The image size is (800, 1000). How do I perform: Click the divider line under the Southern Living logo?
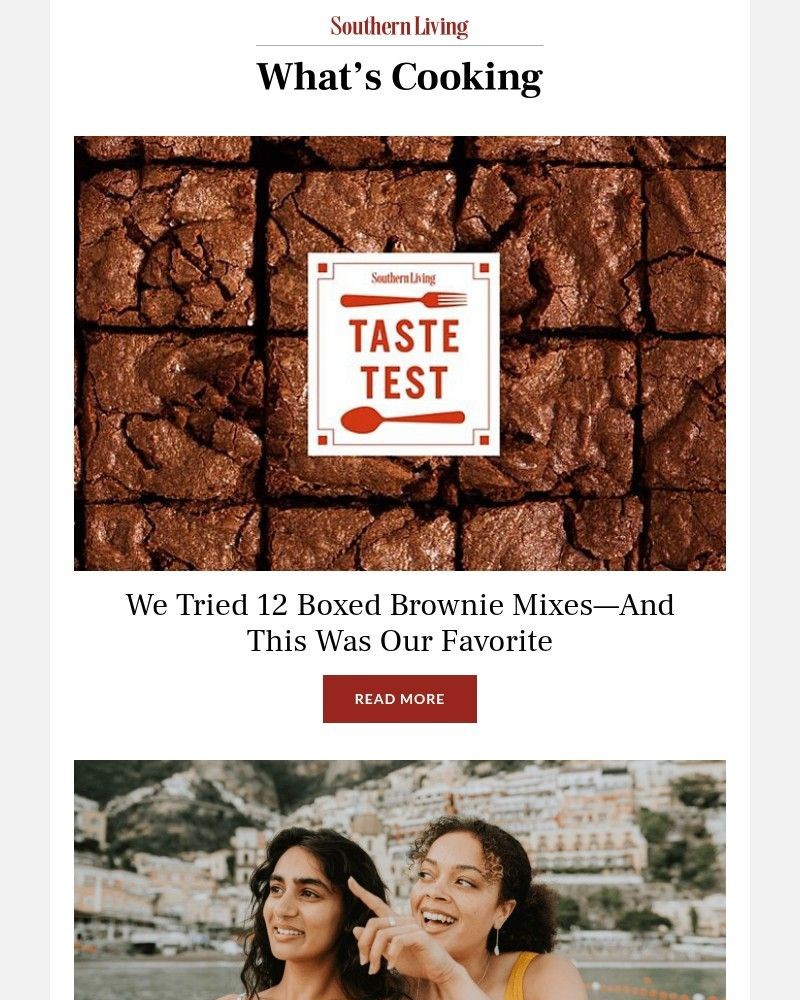(x=400, y=43)
